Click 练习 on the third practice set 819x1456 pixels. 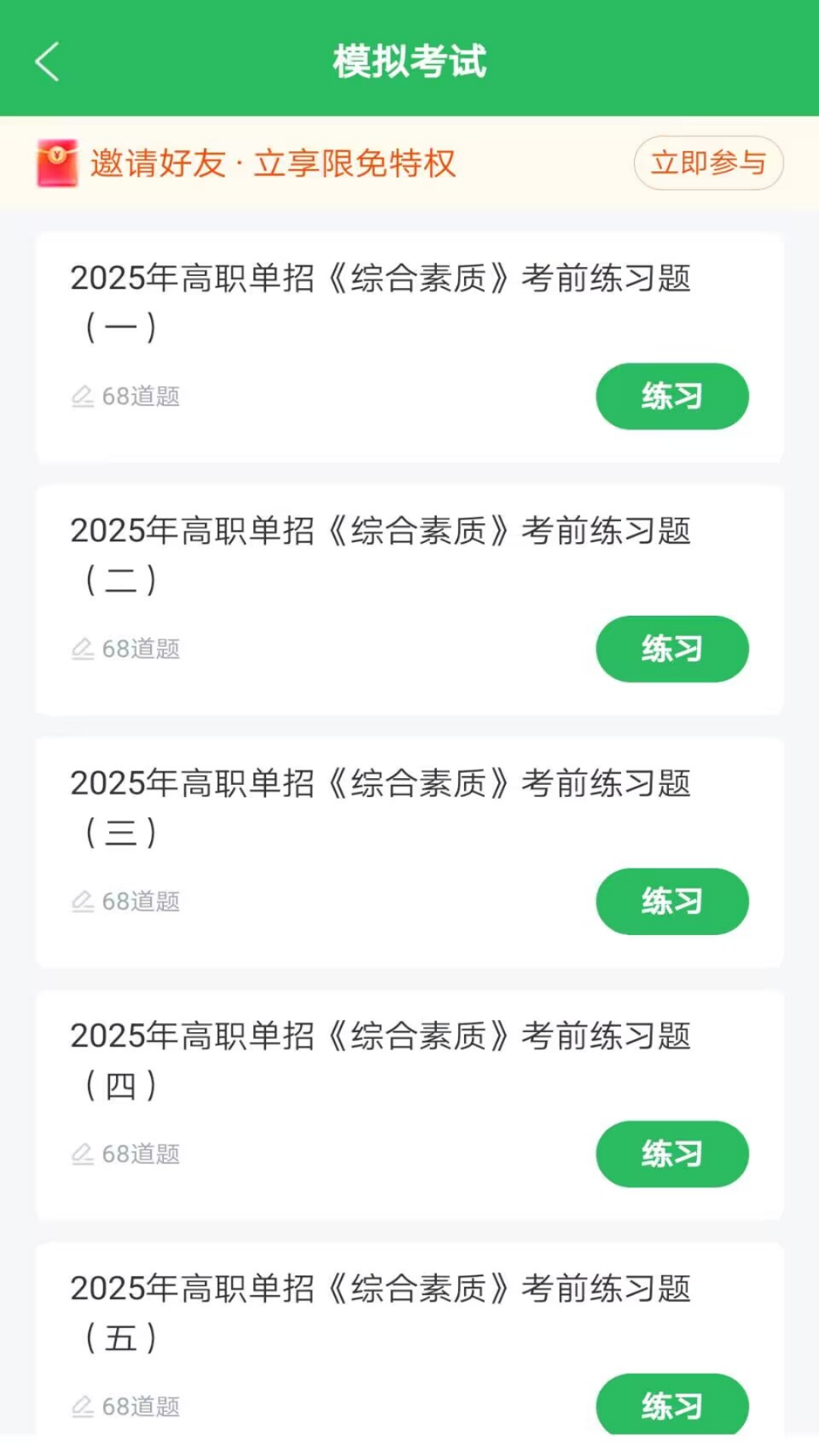672,902
